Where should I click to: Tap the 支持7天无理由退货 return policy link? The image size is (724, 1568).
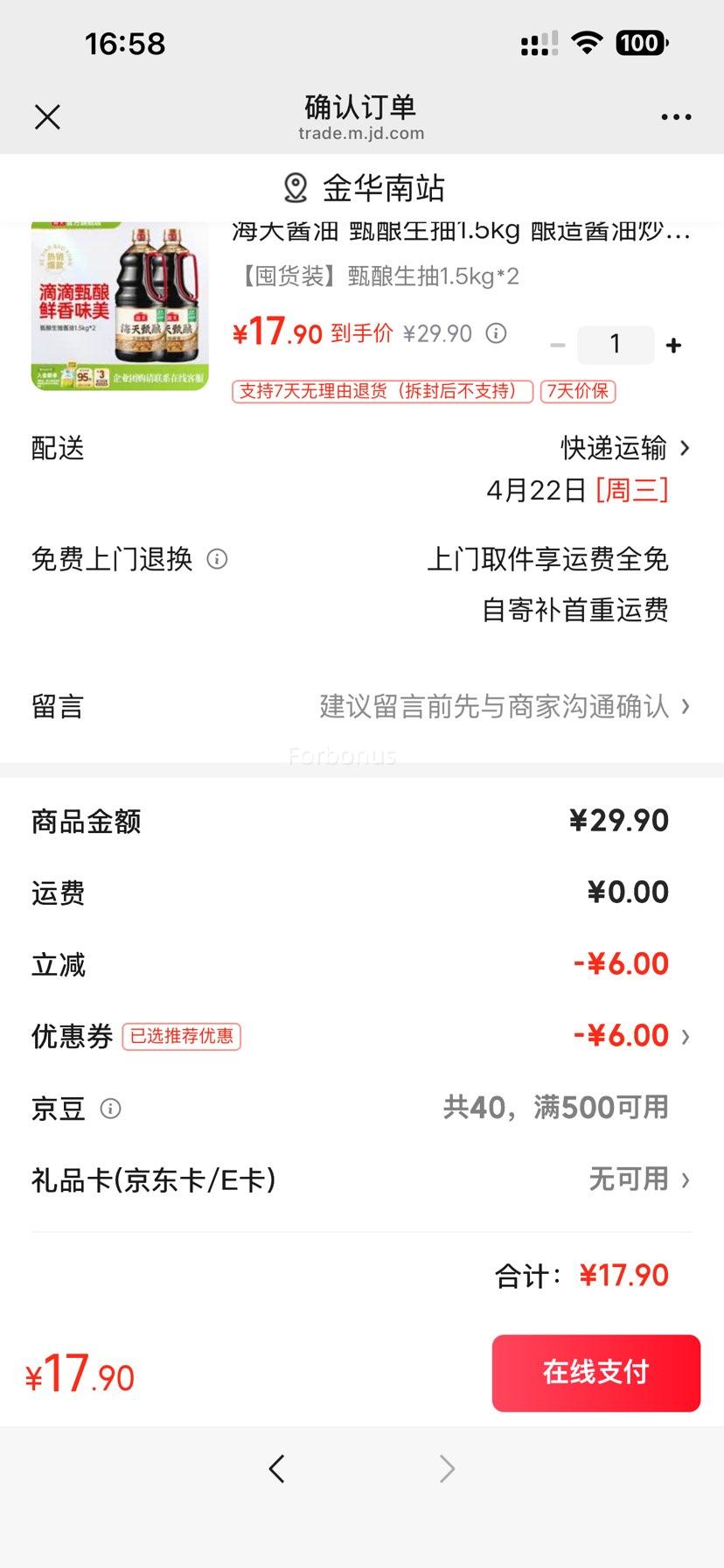(x=382, y=391)
